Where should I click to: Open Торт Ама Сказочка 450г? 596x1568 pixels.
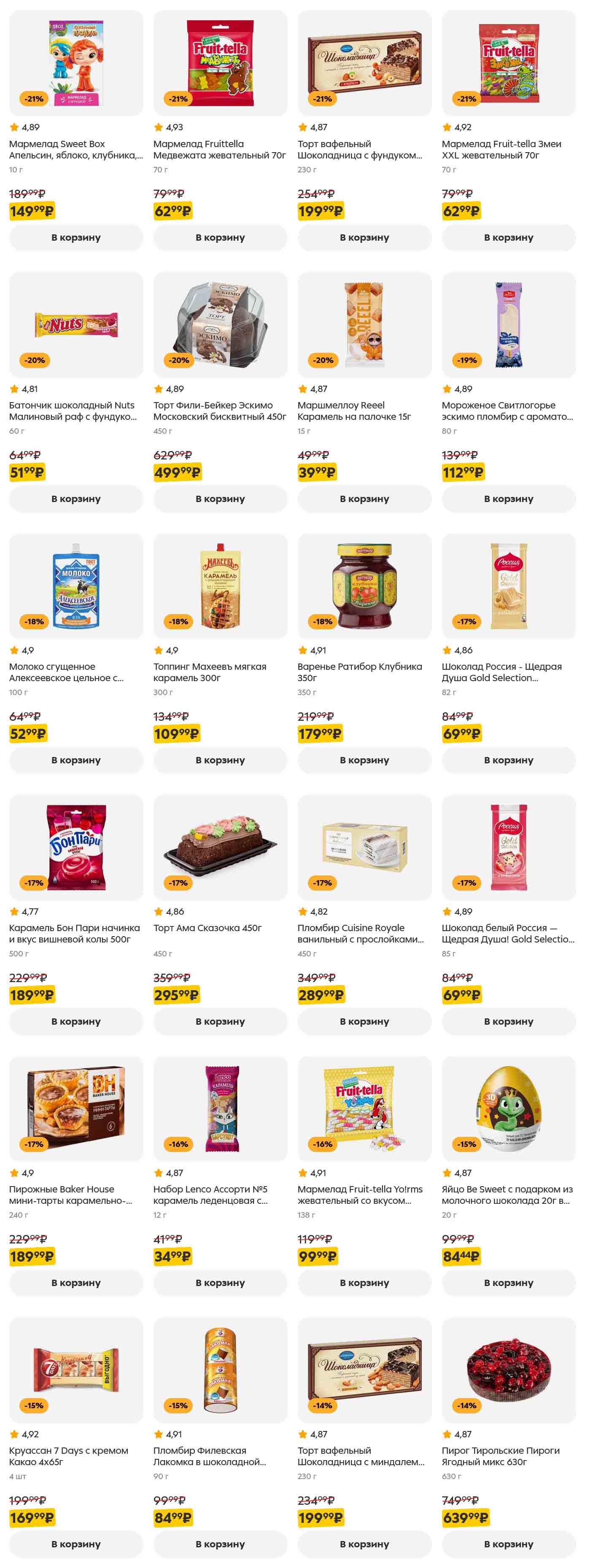[x=207, y=928]
